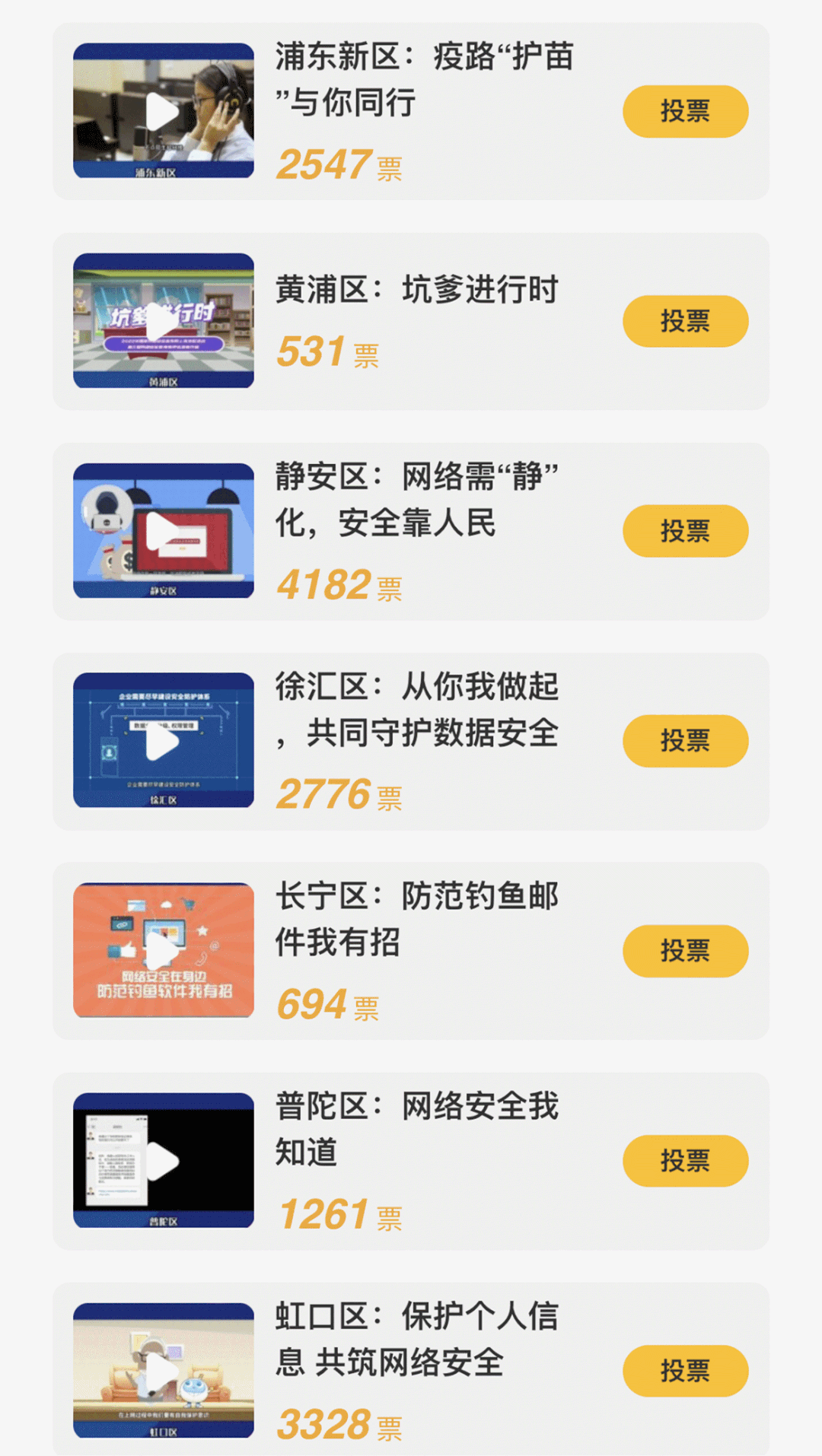Play the 普陀区 网络安全我知道 video
This screenshot has width=822, height=1456.
pos(163,1161)
